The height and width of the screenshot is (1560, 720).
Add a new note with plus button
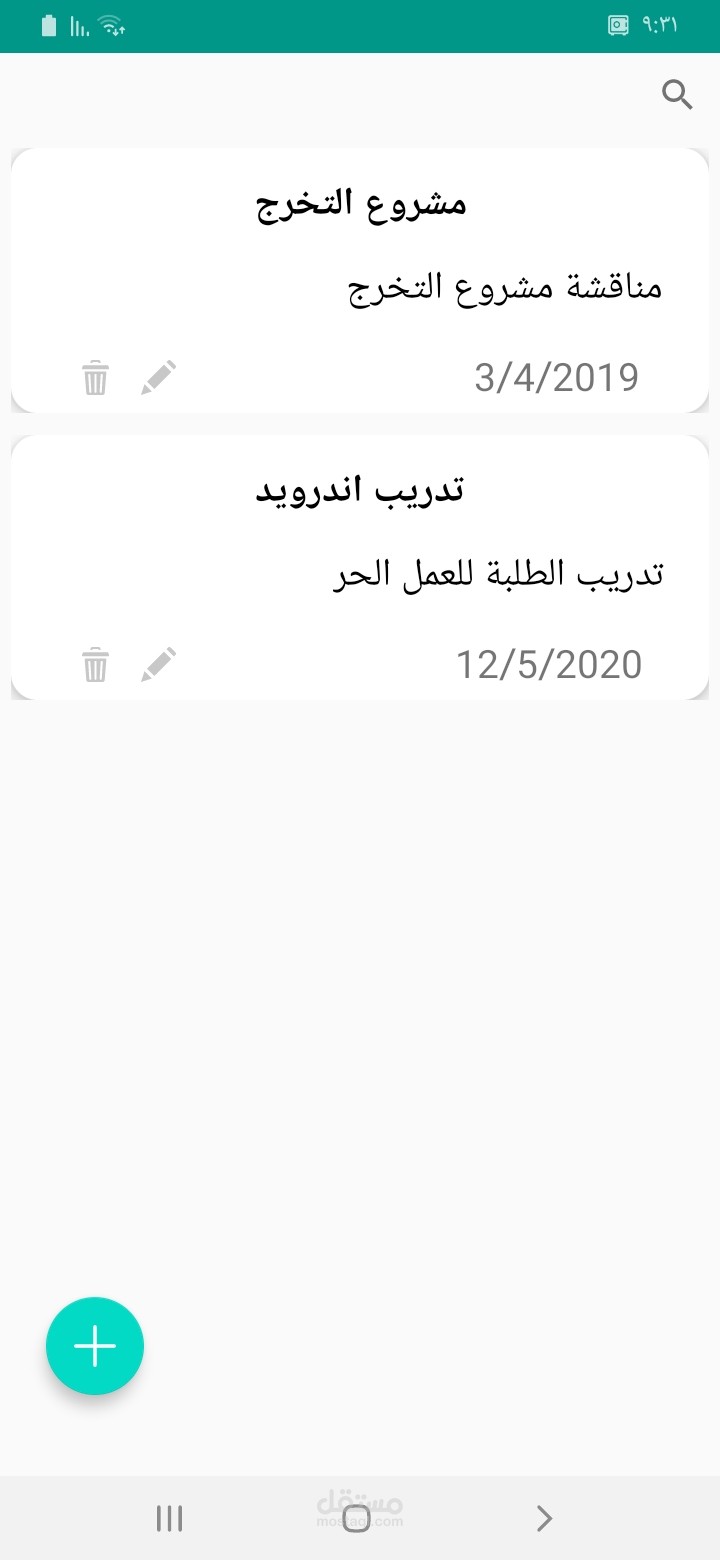point(95,1346)
